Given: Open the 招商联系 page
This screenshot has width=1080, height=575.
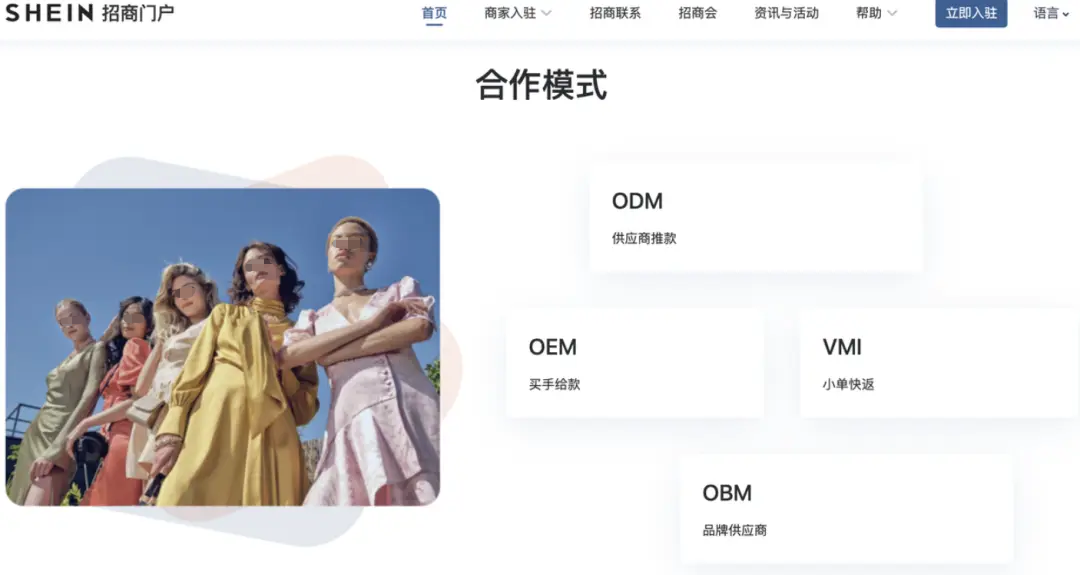Looking at the screenshot, I should pyautogui.click(x=615, y=13).
